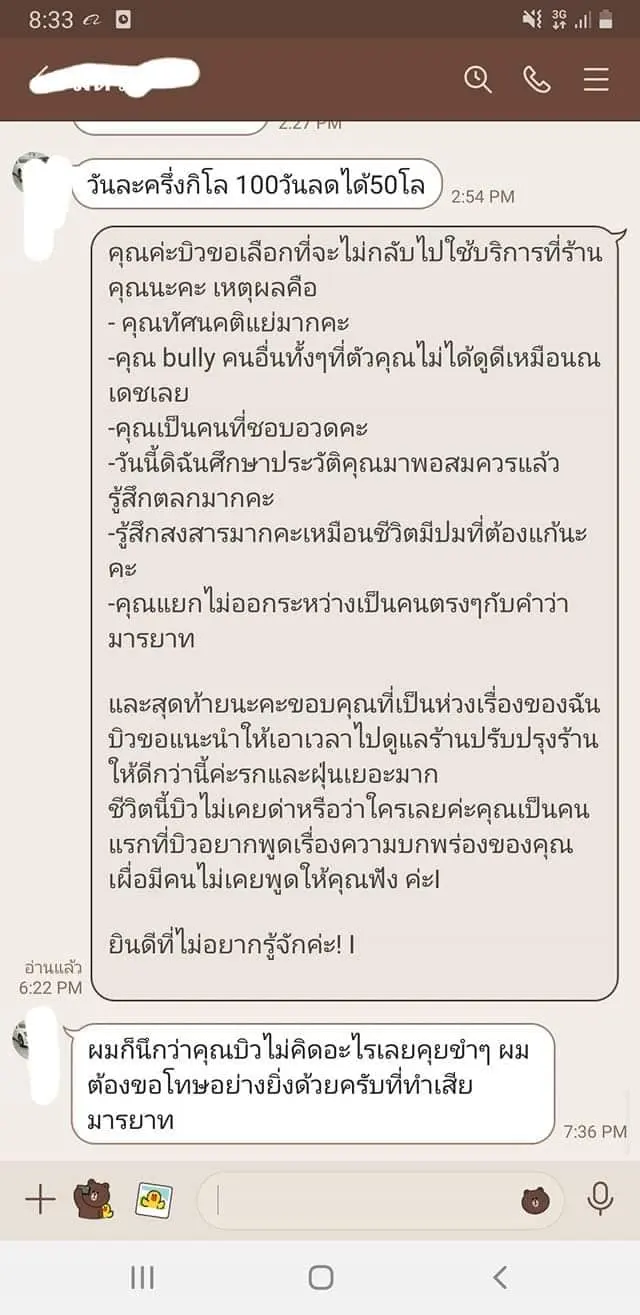Screen dimensions: 640x1315
Task: Open the photo gallery picker
Action: (154, 1199)
